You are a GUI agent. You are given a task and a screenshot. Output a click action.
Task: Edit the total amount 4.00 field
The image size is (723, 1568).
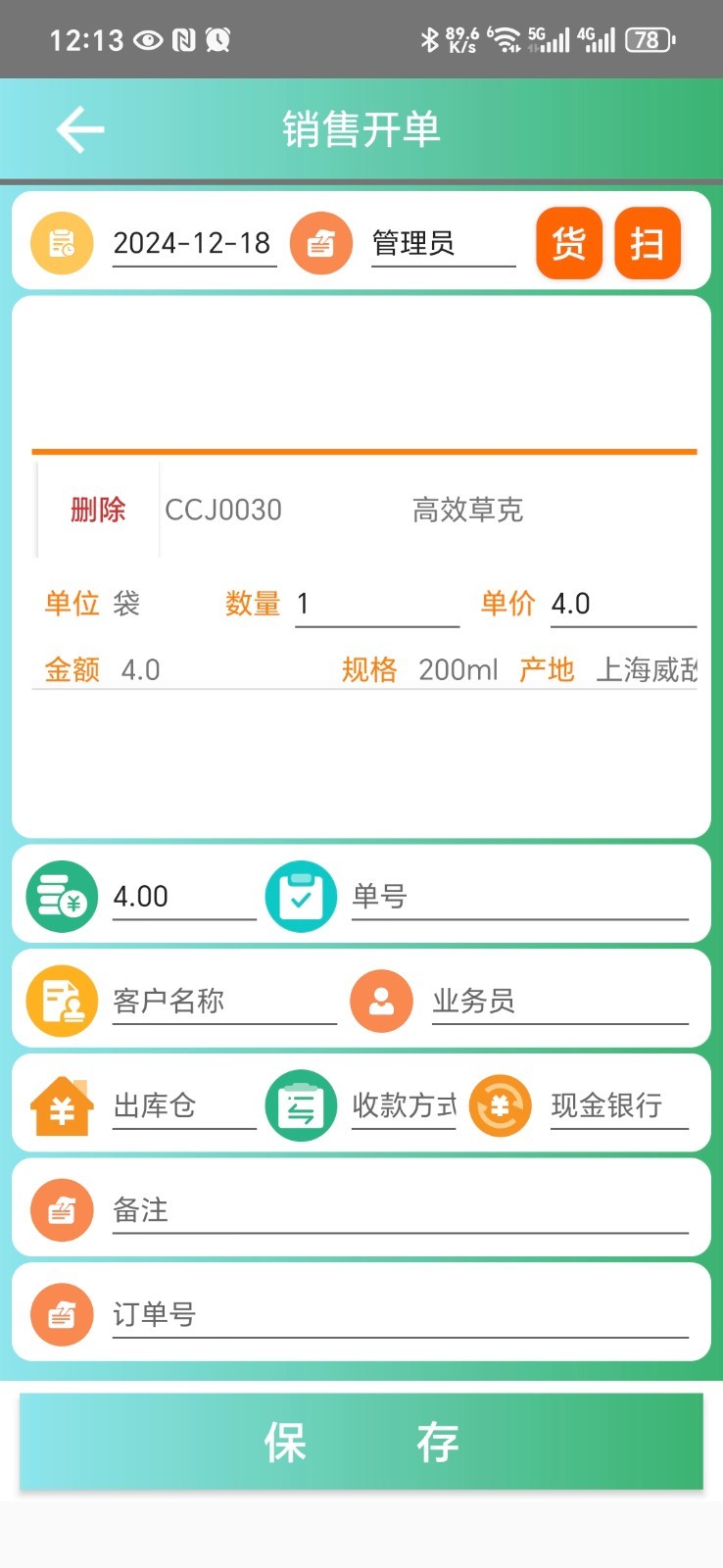[x=183, y=897]
